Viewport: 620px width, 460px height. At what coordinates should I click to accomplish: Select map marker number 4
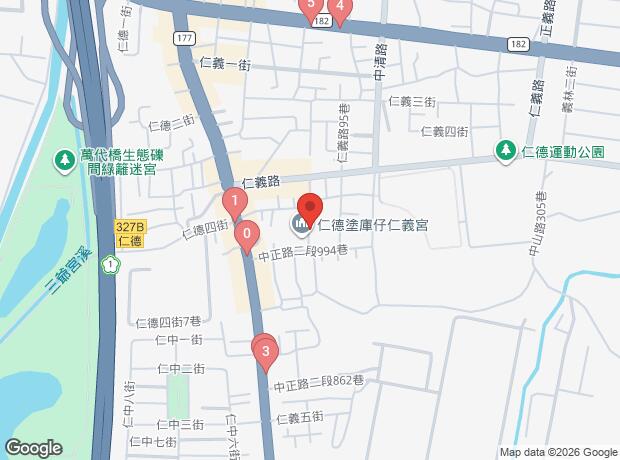click(340, 10)
